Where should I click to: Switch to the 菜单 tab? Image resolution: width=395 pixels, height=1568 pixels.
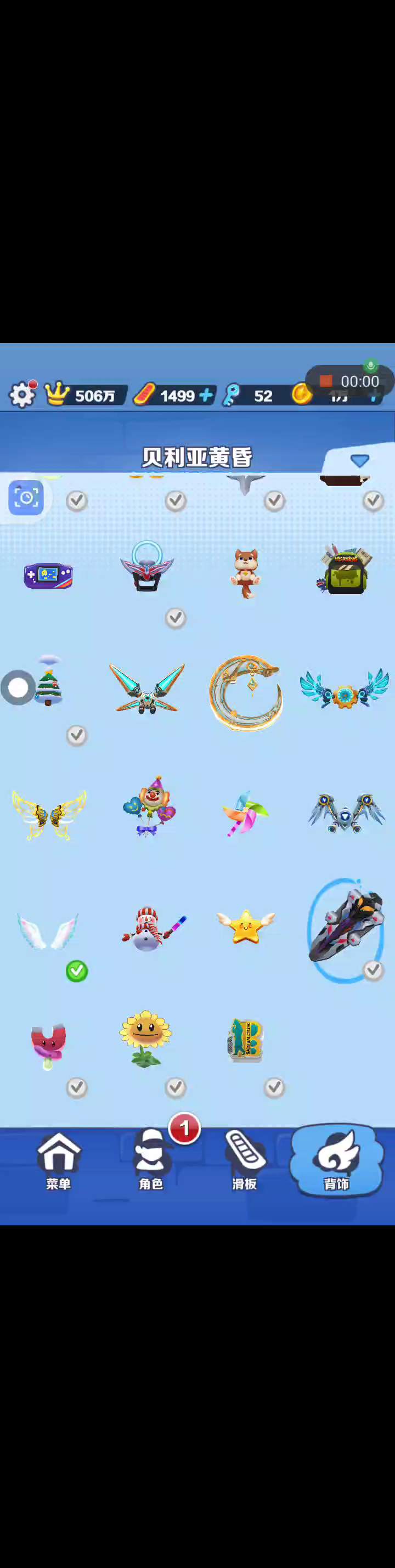(x=59, y=1160)
